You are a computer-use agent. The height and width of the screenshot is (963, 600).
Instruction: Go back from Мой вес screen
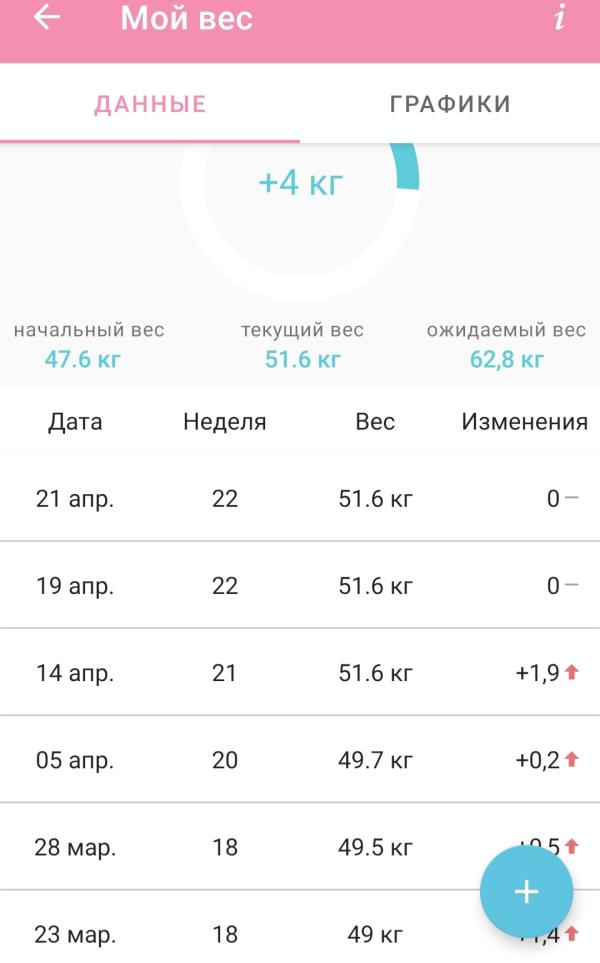[47, 18]
